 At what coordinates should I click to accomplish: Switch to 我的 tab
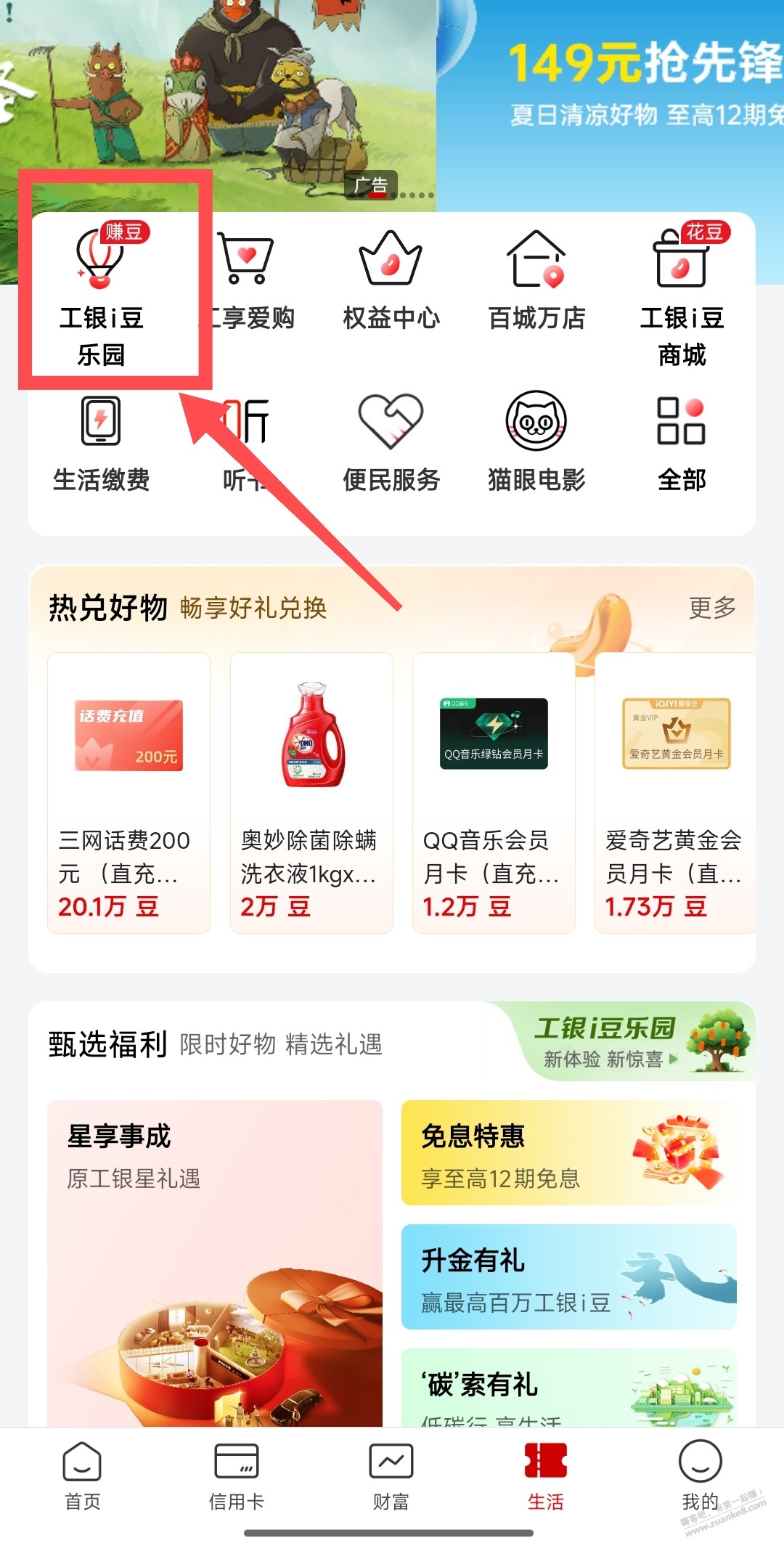[700, 1475]
